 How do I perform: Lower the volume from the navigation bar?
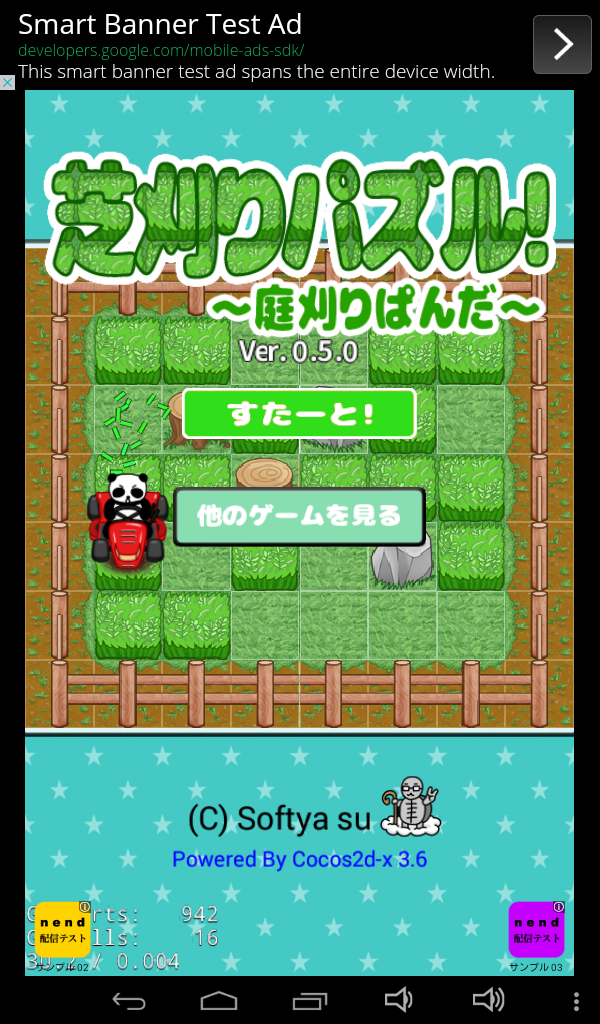pyautogui.click(x=398, y=1000)
